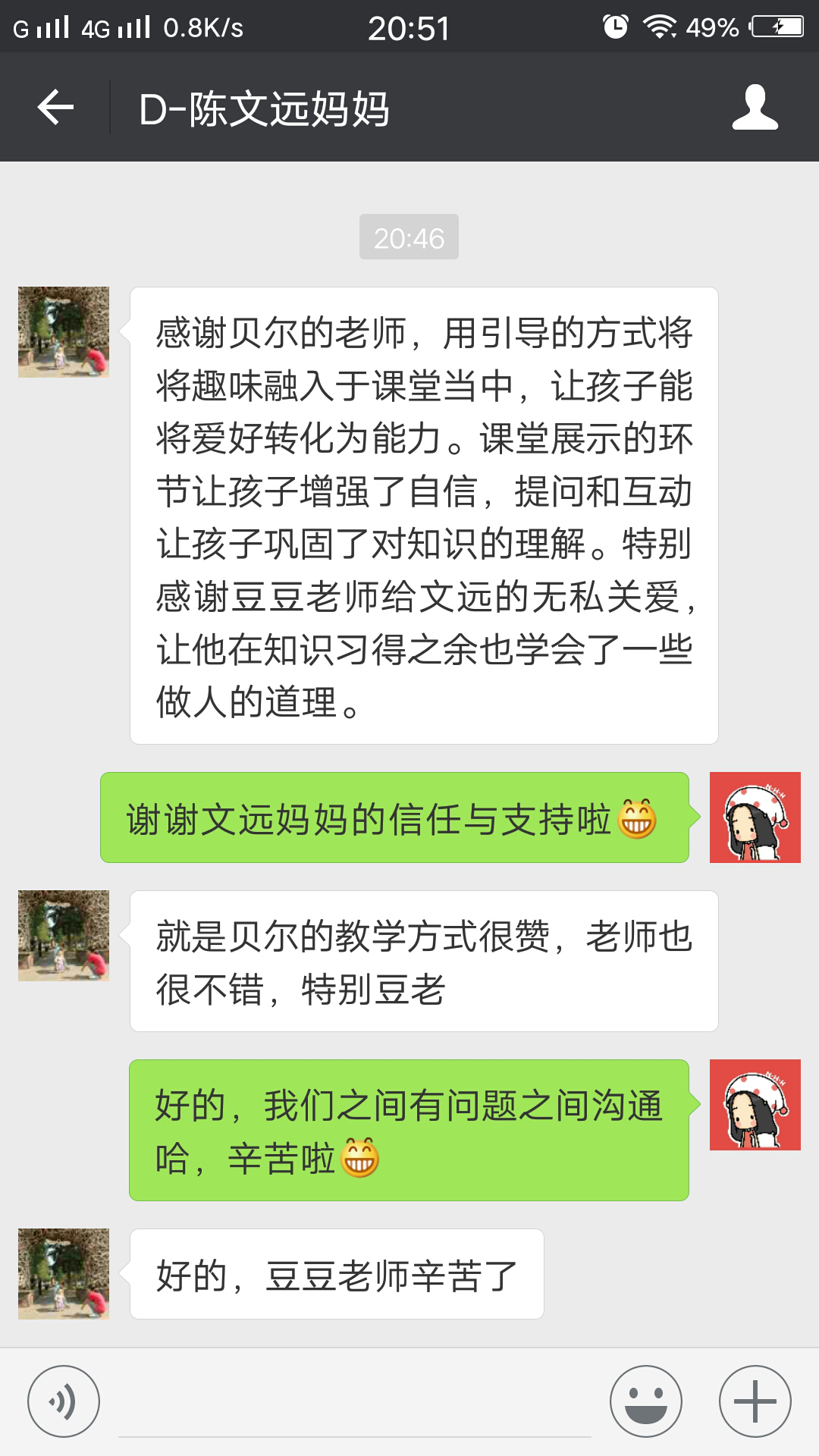Open the plus attachment menu
Image resolution: width=819 pixels, height=1456 pixels.
pyautogui.click(x=755, y=1401)
